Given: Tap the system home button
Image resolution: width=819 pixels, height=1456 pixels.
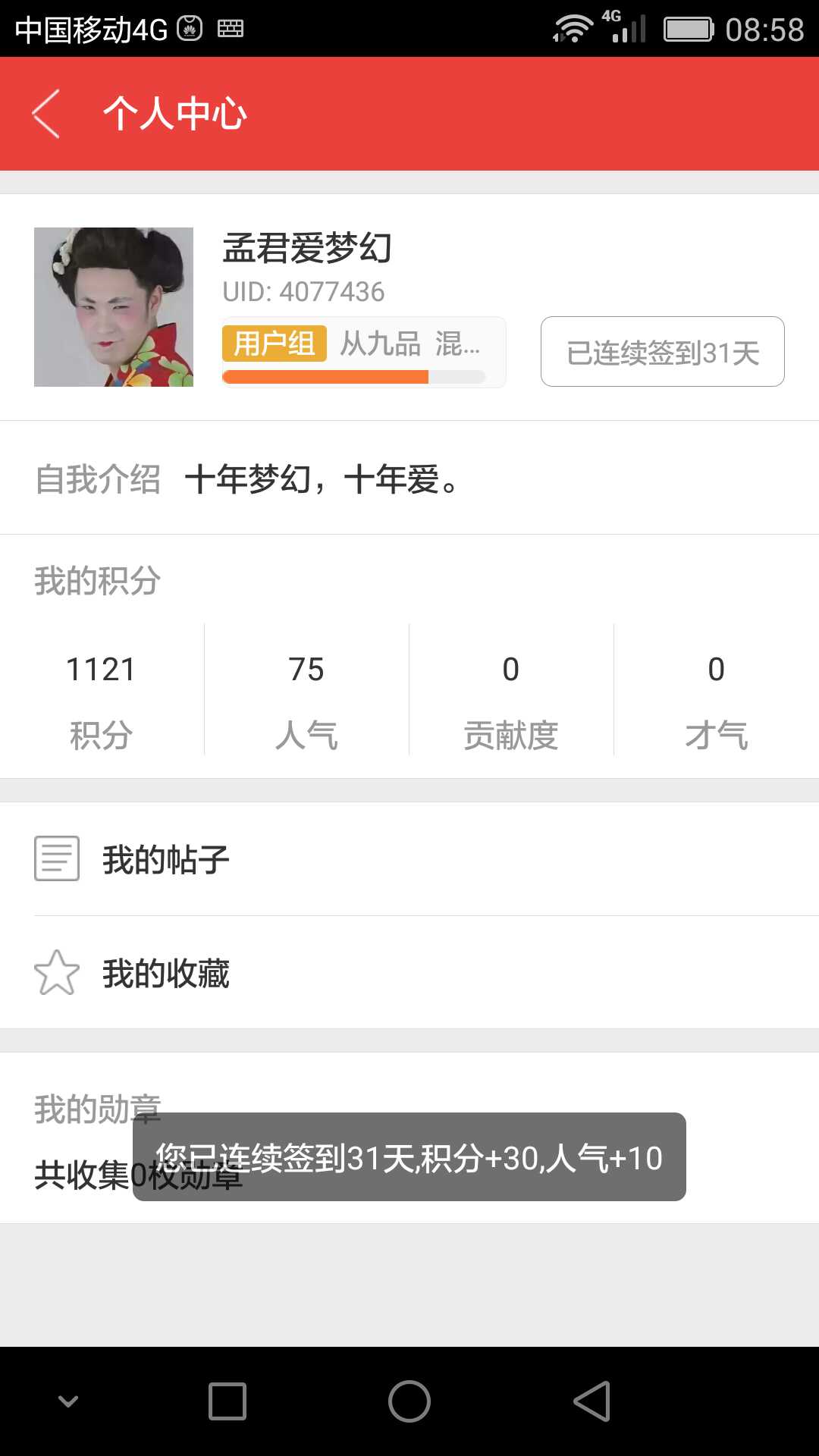Looking at the screenshot, I should point(409,1401).
